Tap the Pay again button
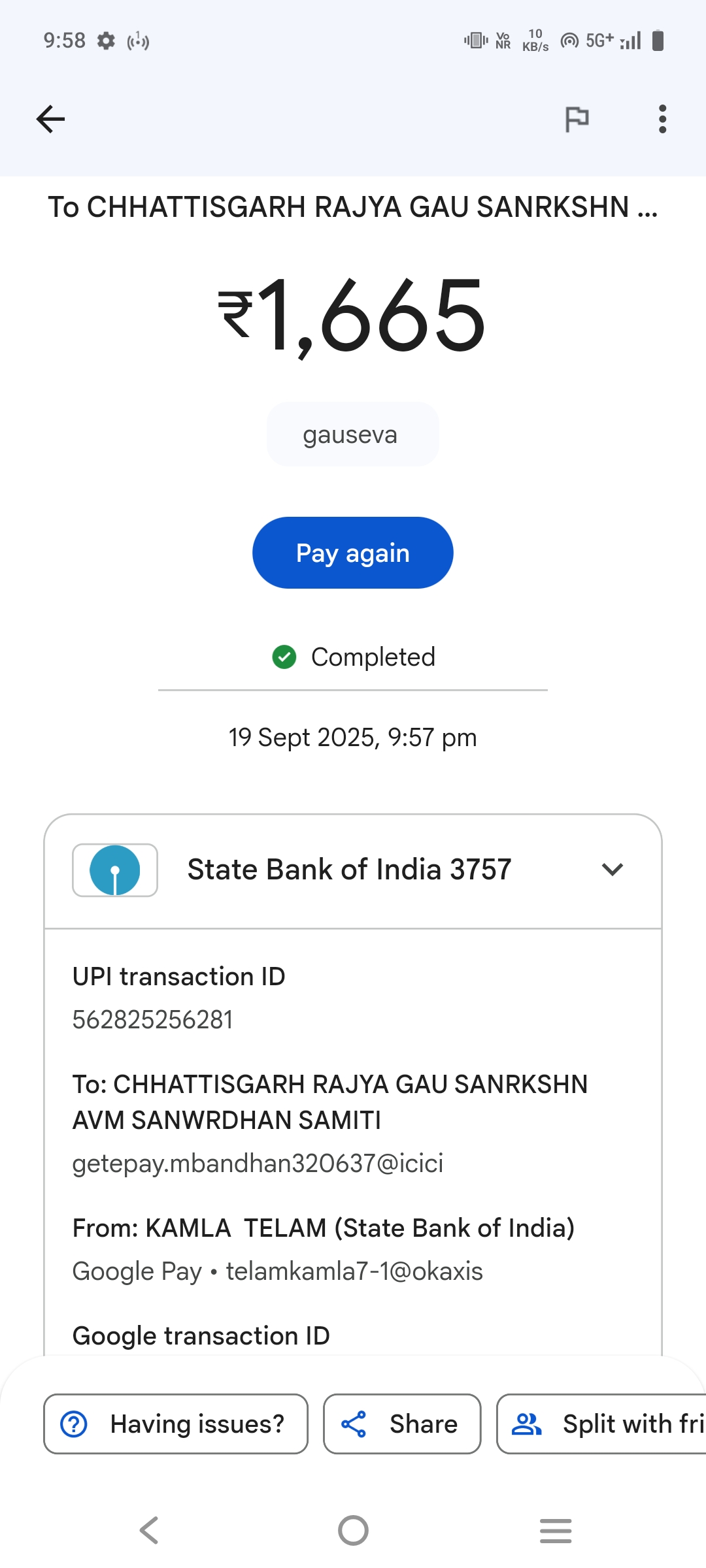This screenshot has width=706, height=1568. (x=353, y=553)
